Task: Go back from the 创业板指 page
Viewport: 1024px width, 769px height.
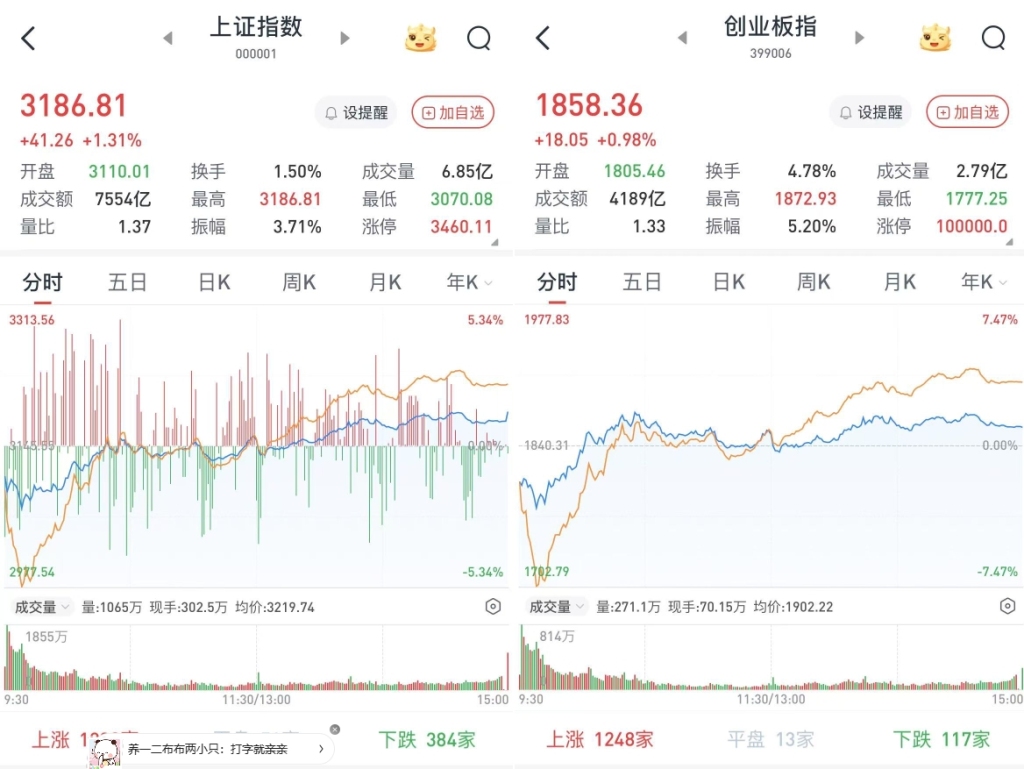Action: click(543, 39)
